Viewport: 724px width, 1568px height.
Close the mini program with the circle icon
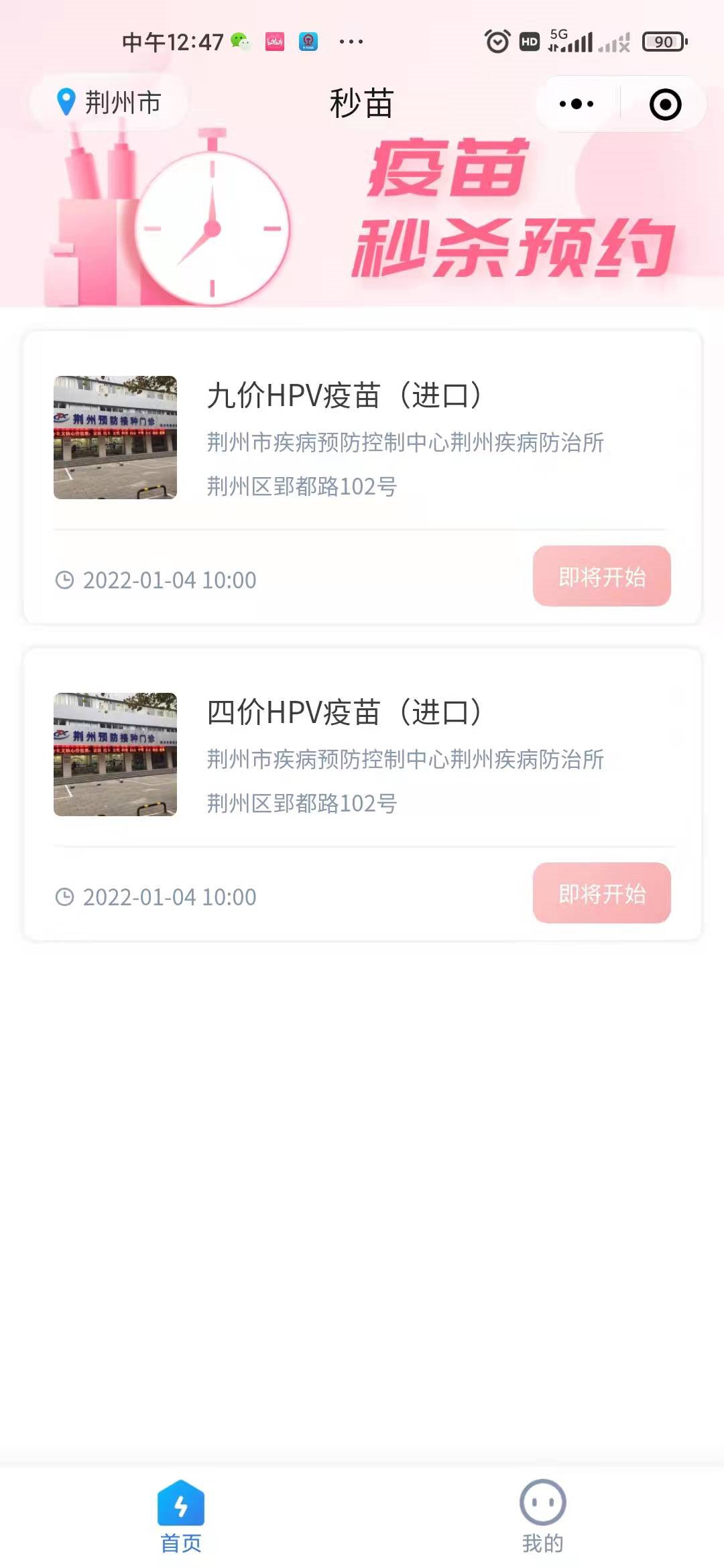tap(665, 105)
